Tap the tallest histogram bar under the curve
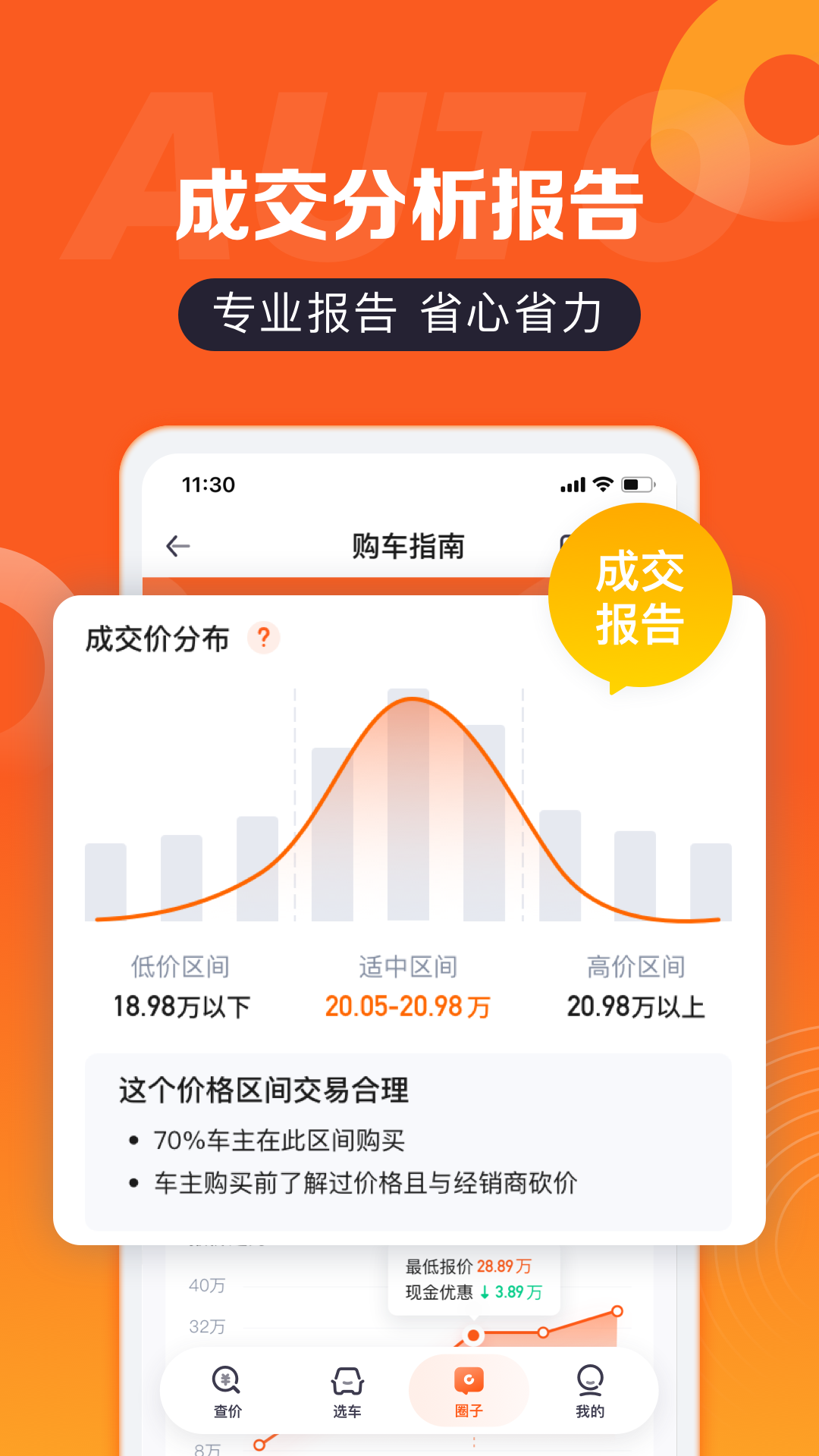819x1456 pixels. (x=409, y=804)
